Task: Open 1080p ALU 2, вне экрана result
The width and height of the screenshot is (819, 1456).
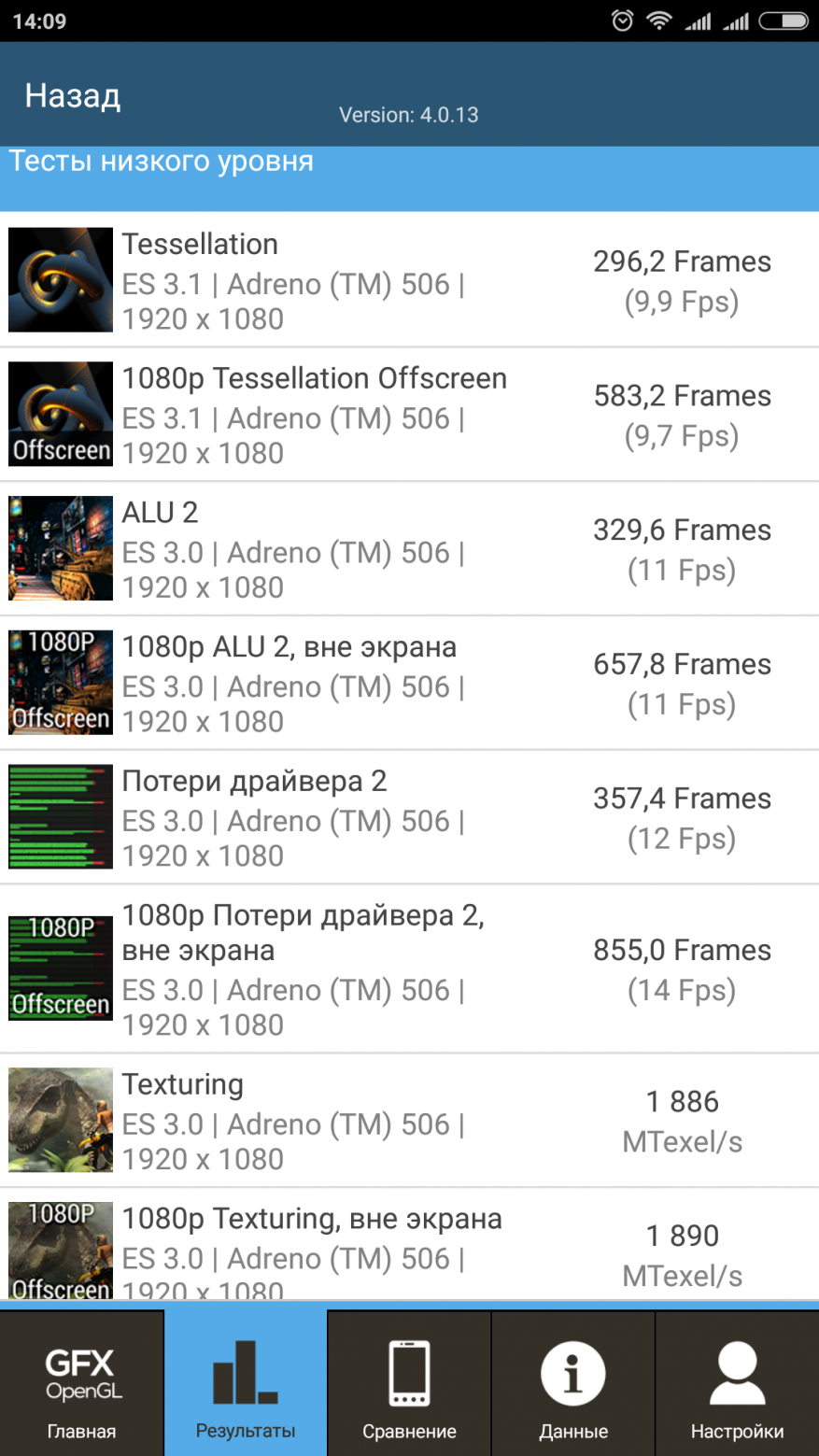Action: [409, 684]
